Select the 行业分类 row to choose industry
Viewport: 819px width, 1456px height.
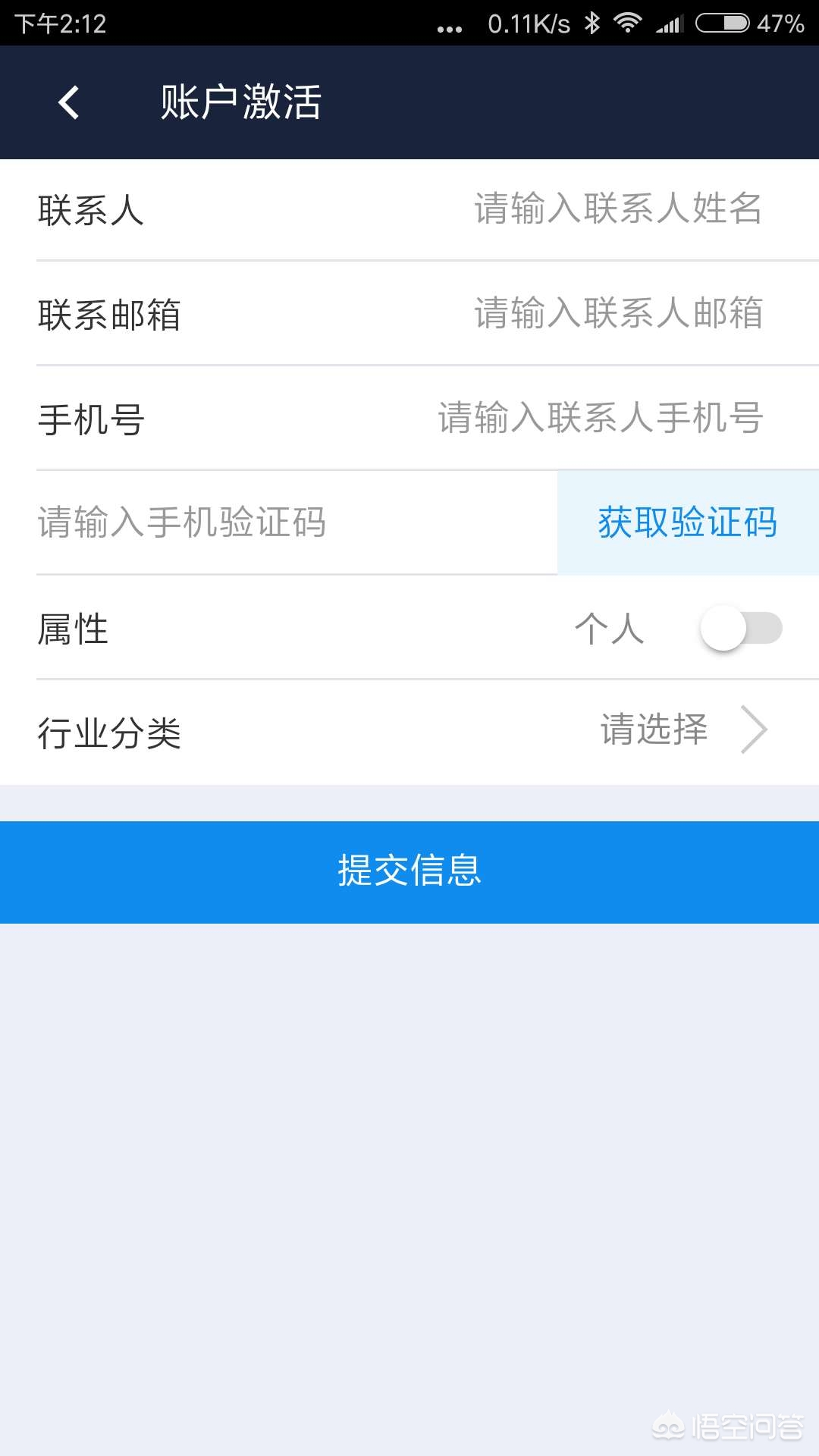pos(409,730)
